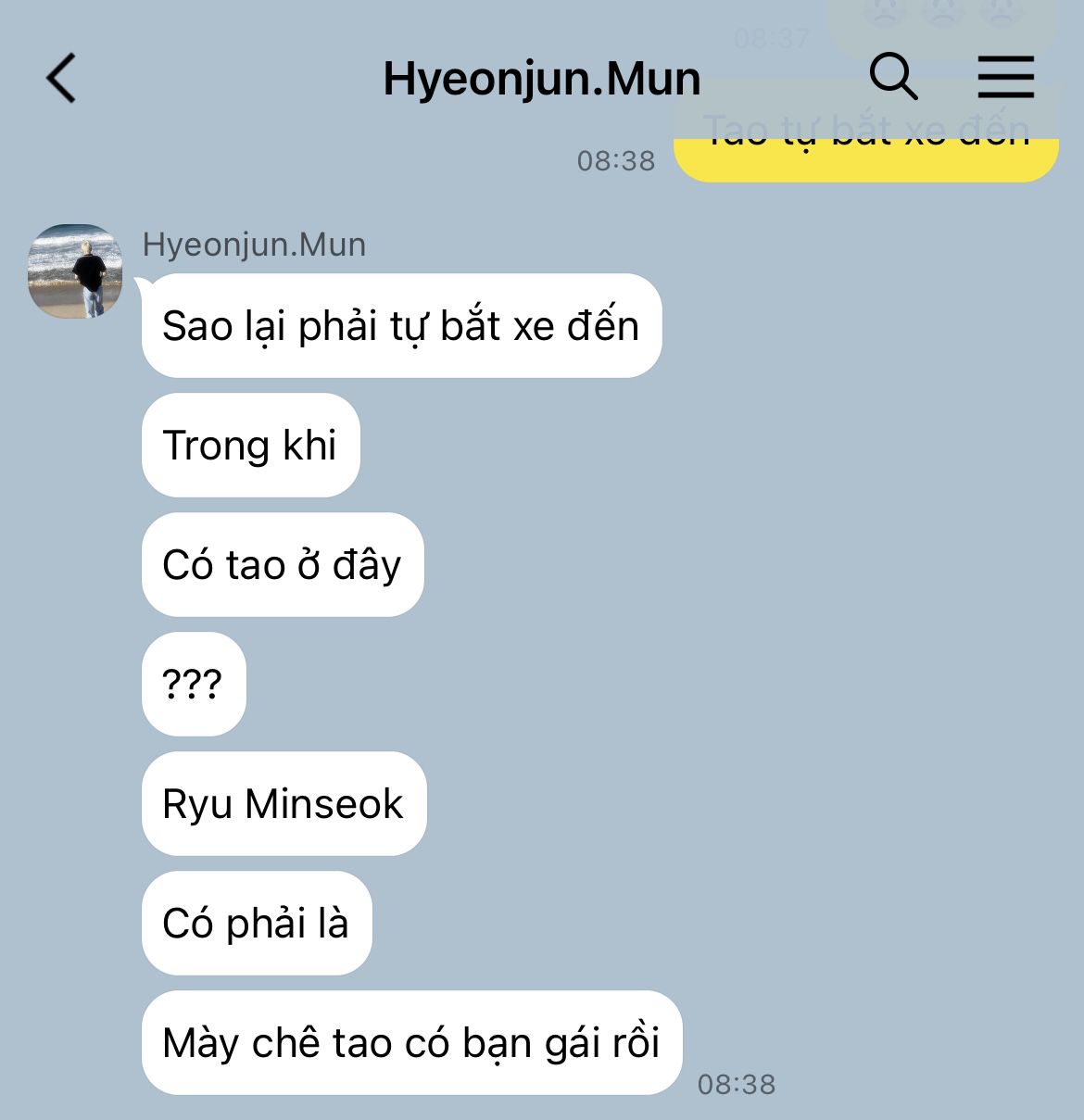Screen dimensions: 1084x1120
Task: Open the chat hamburger menu
Action: point(1005,77)
